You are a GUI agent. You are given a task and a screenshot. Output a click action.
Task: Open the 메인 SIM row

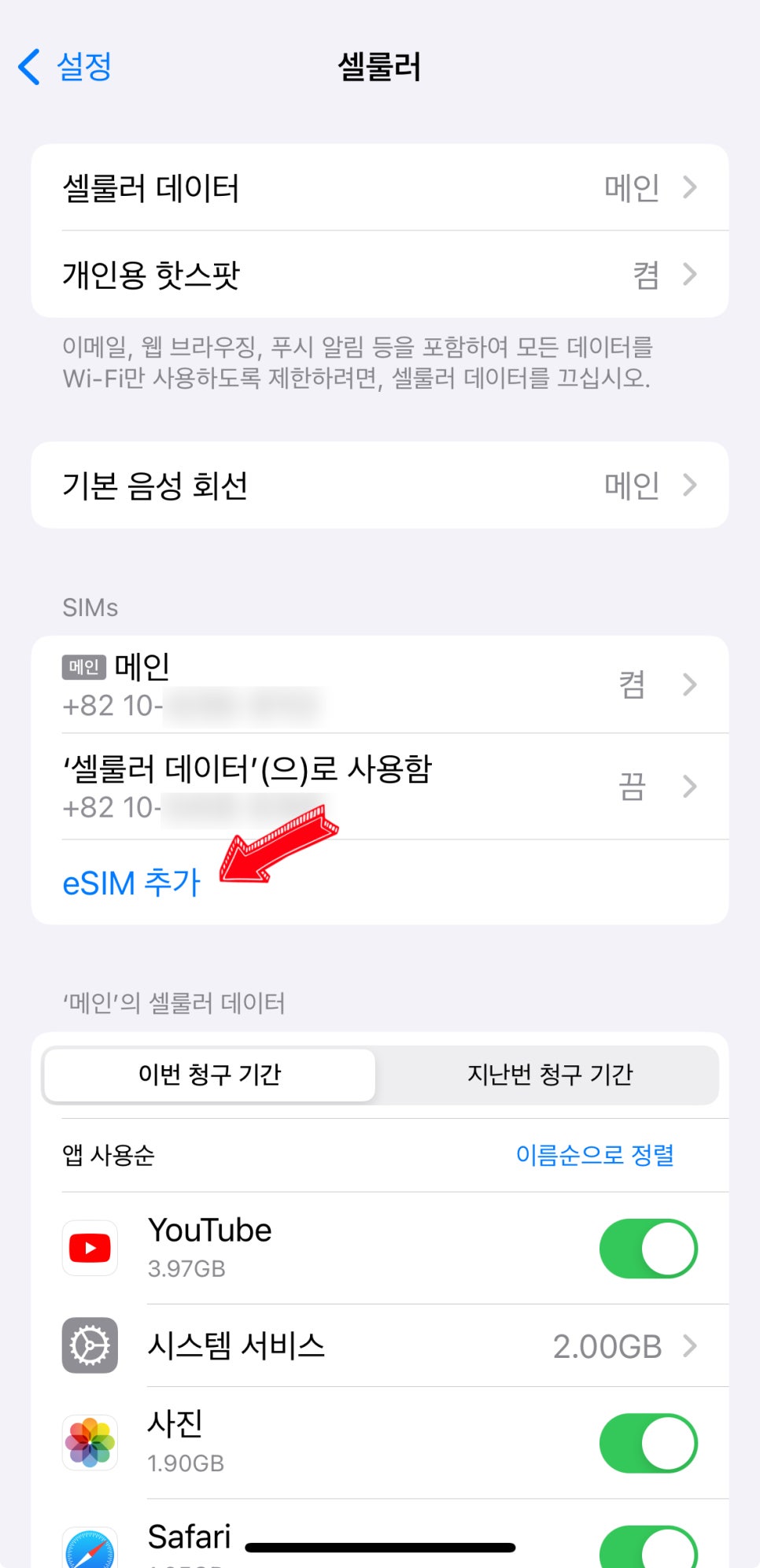pos(380,684)
